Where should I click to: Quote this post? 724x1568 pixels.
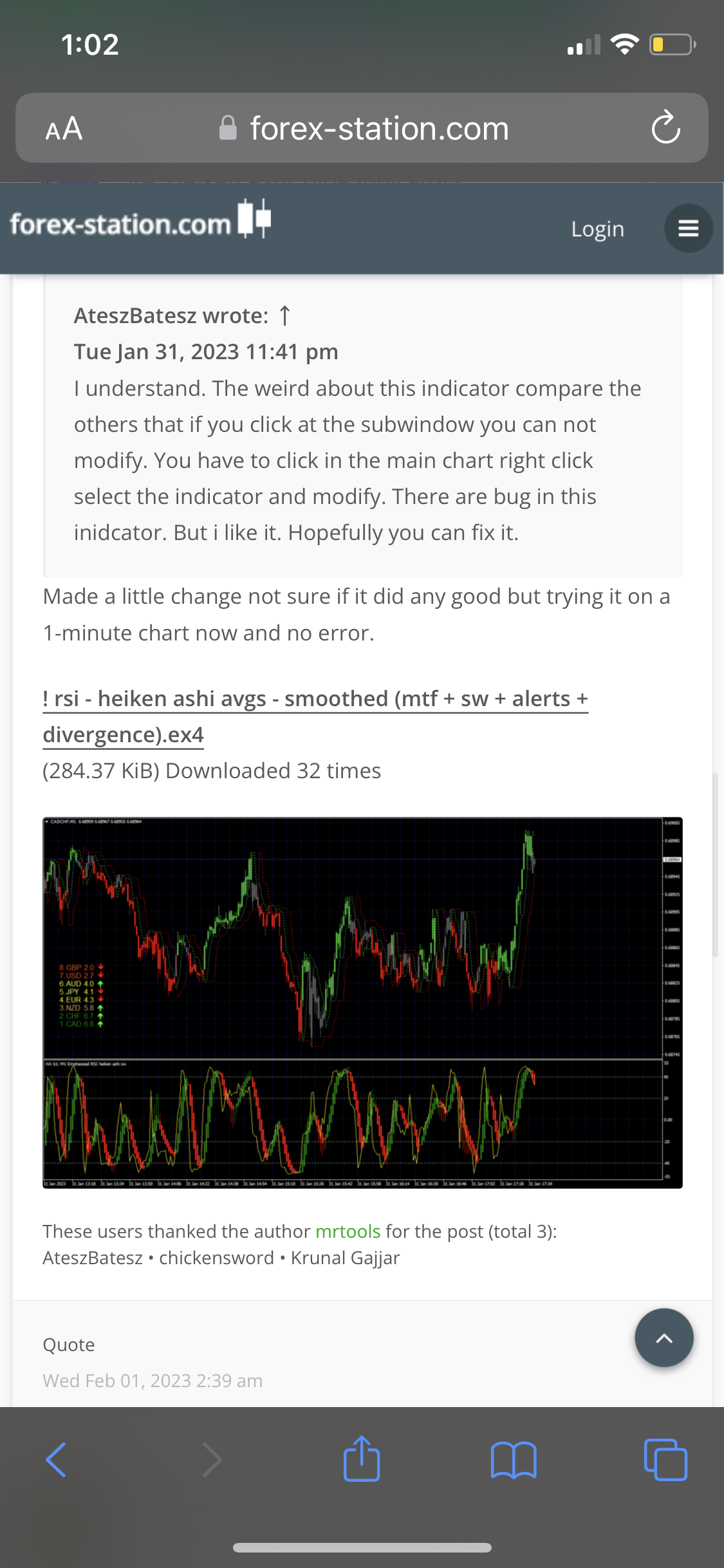68,1345
